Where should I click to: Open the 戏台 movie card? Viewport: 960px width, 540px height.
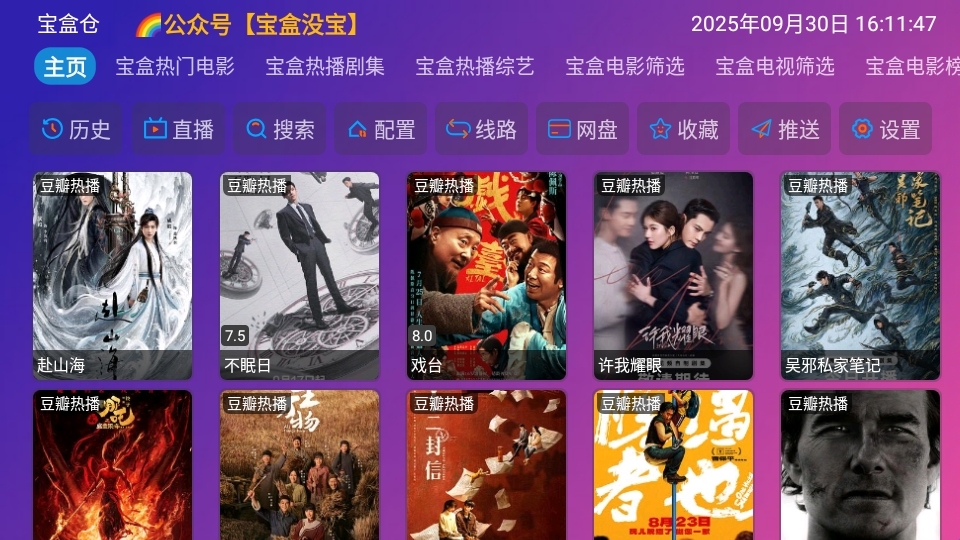[486, 275]
